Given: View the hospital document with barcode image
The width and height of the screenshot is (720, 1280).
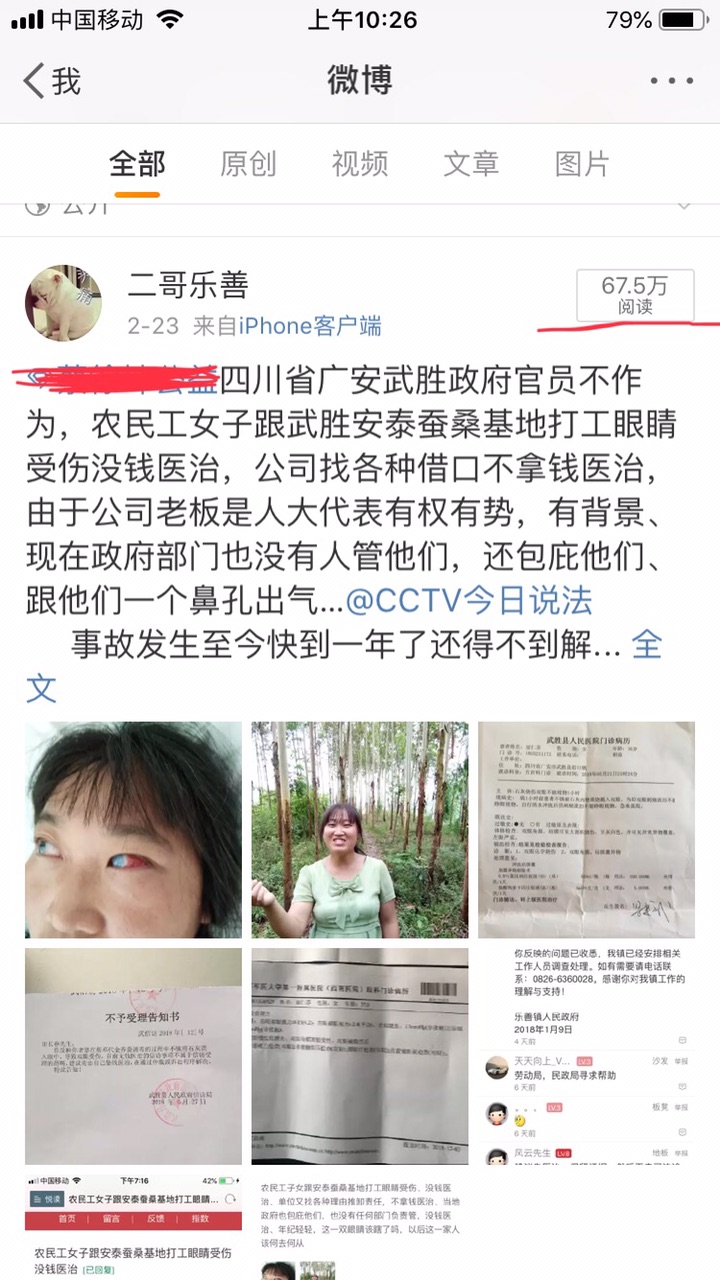Looking at the screenshot, I should click(359, 1056).
